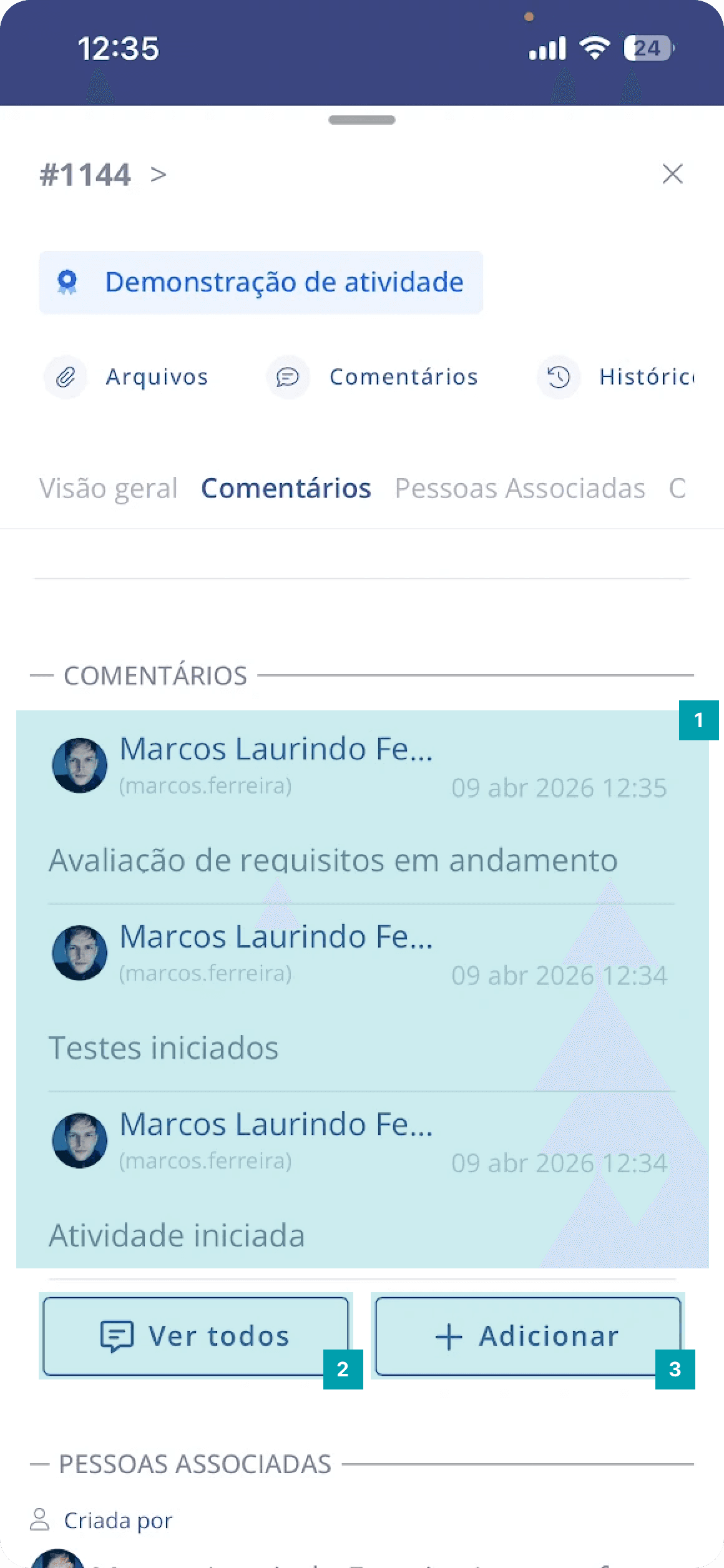This screenshot has width=724, height=1568.
Task: Open history with the Histórico clock icon
Action: point(559,377)
